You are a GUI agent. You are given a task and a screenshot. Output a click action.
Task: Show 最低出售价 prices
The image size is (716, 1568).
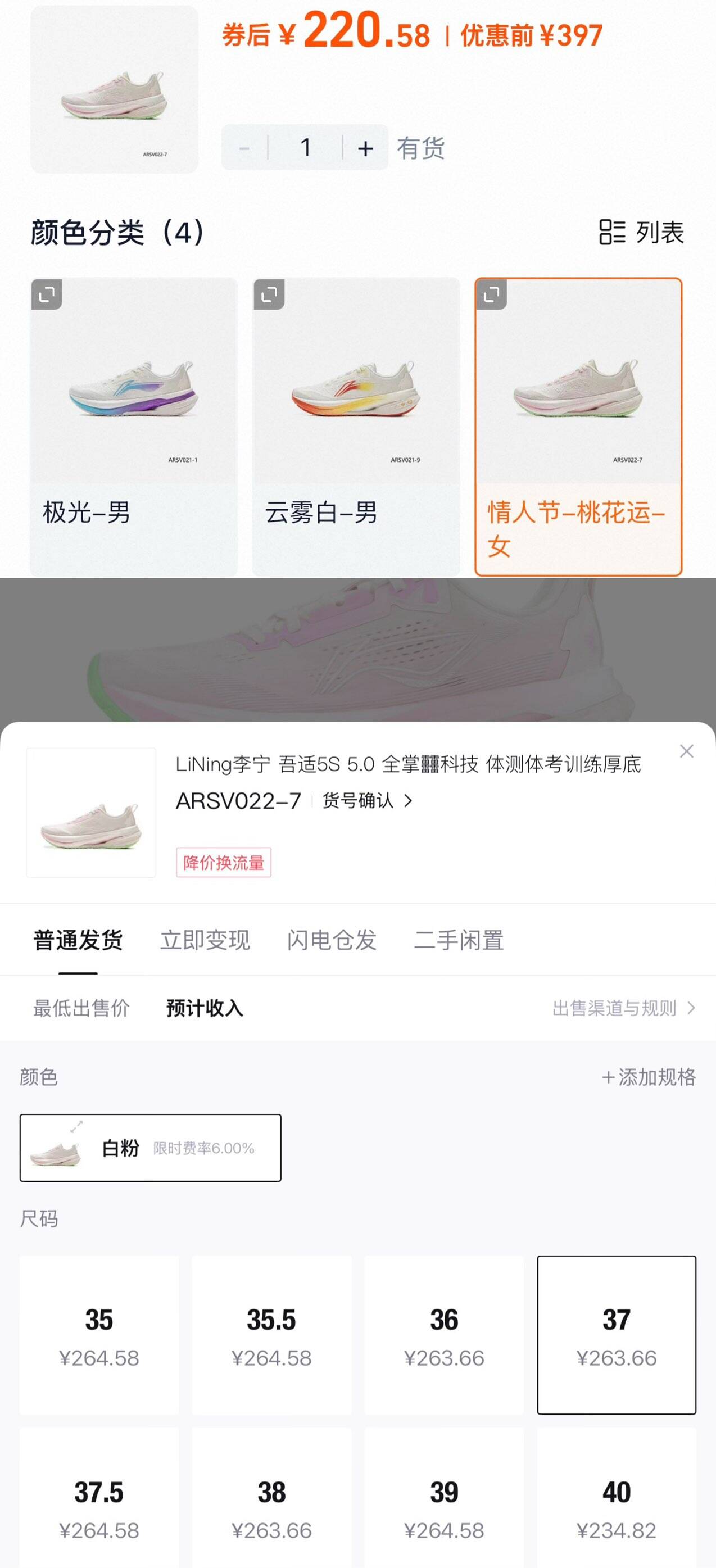coord(81,1008)
